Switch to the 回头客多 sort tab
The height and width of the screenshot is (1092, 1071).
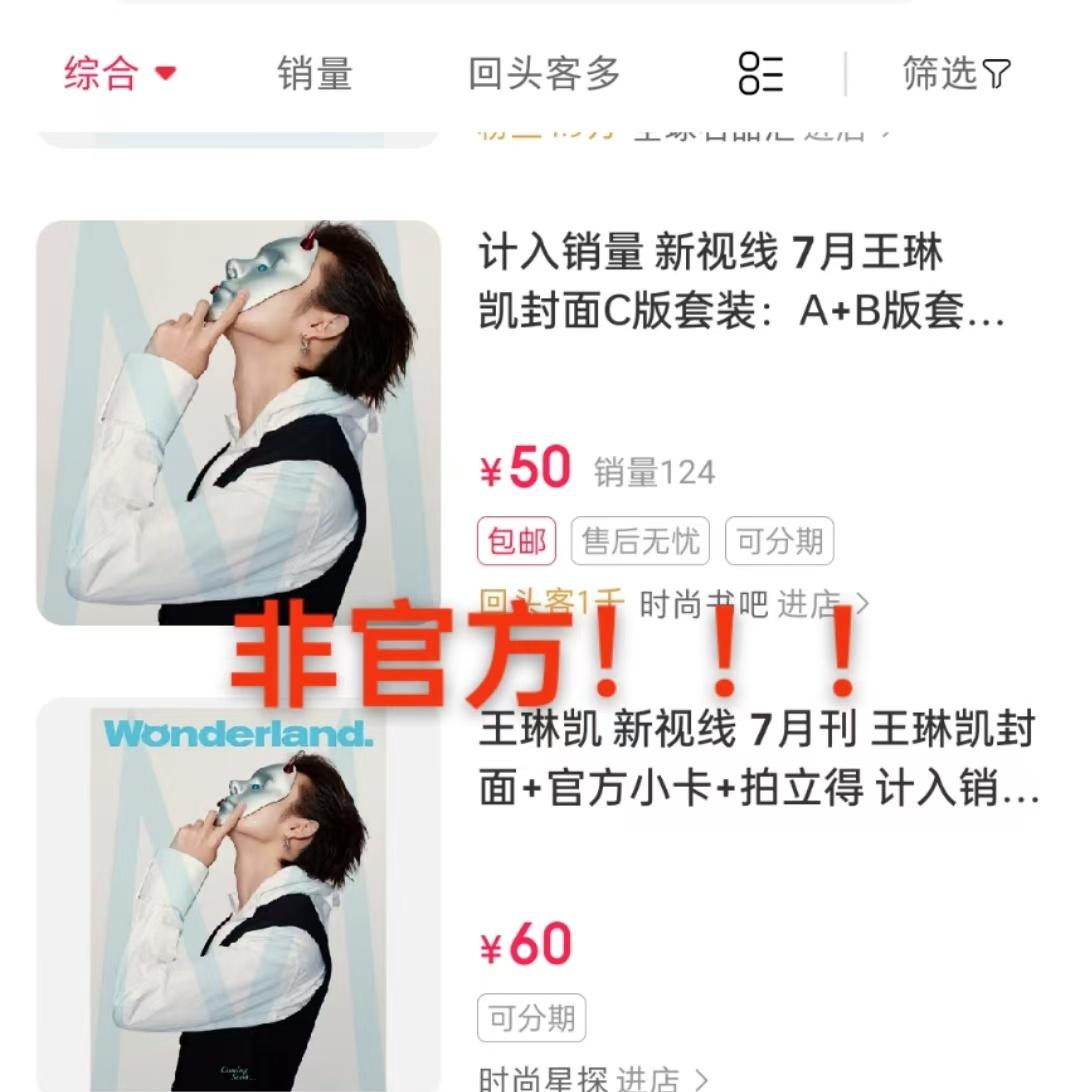(x=545, y=74)
